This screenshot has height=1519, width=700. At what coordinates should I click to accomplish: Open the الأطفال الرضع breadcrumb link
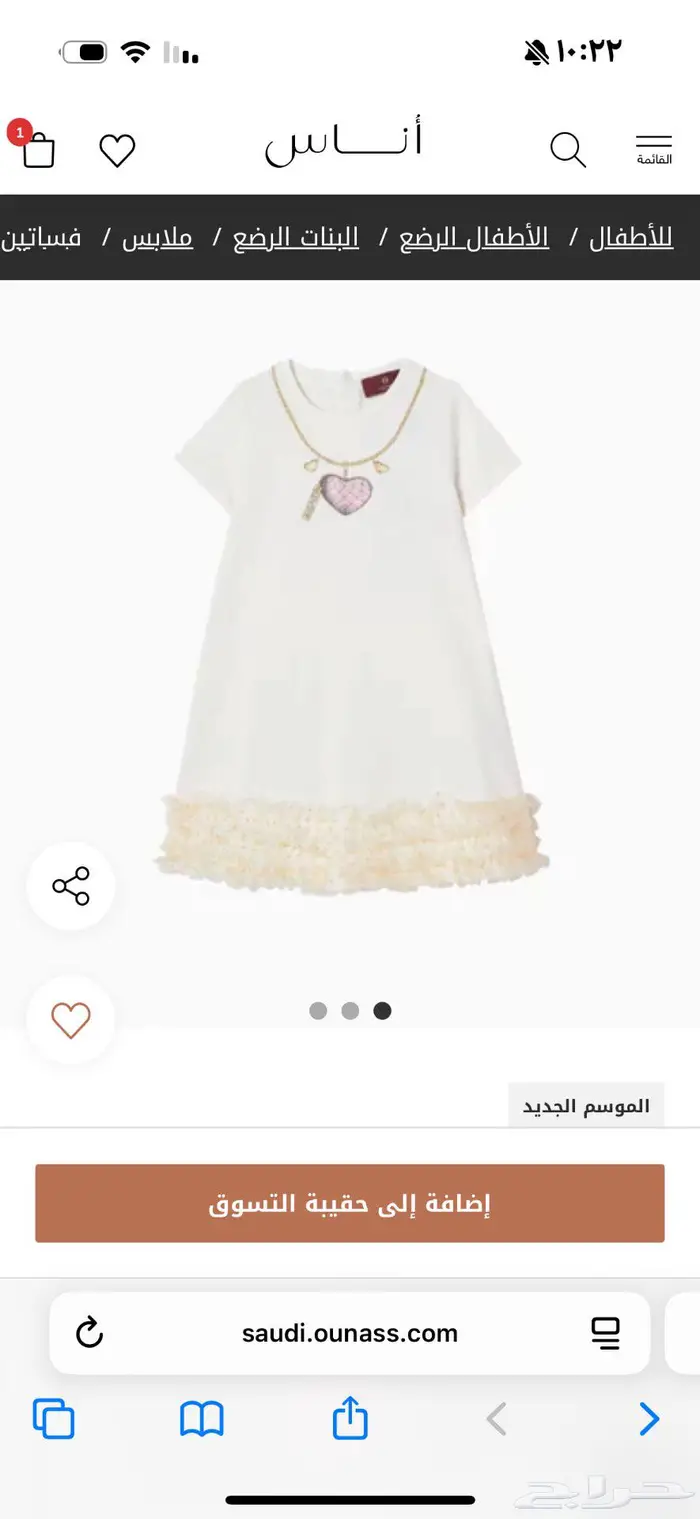474,238
